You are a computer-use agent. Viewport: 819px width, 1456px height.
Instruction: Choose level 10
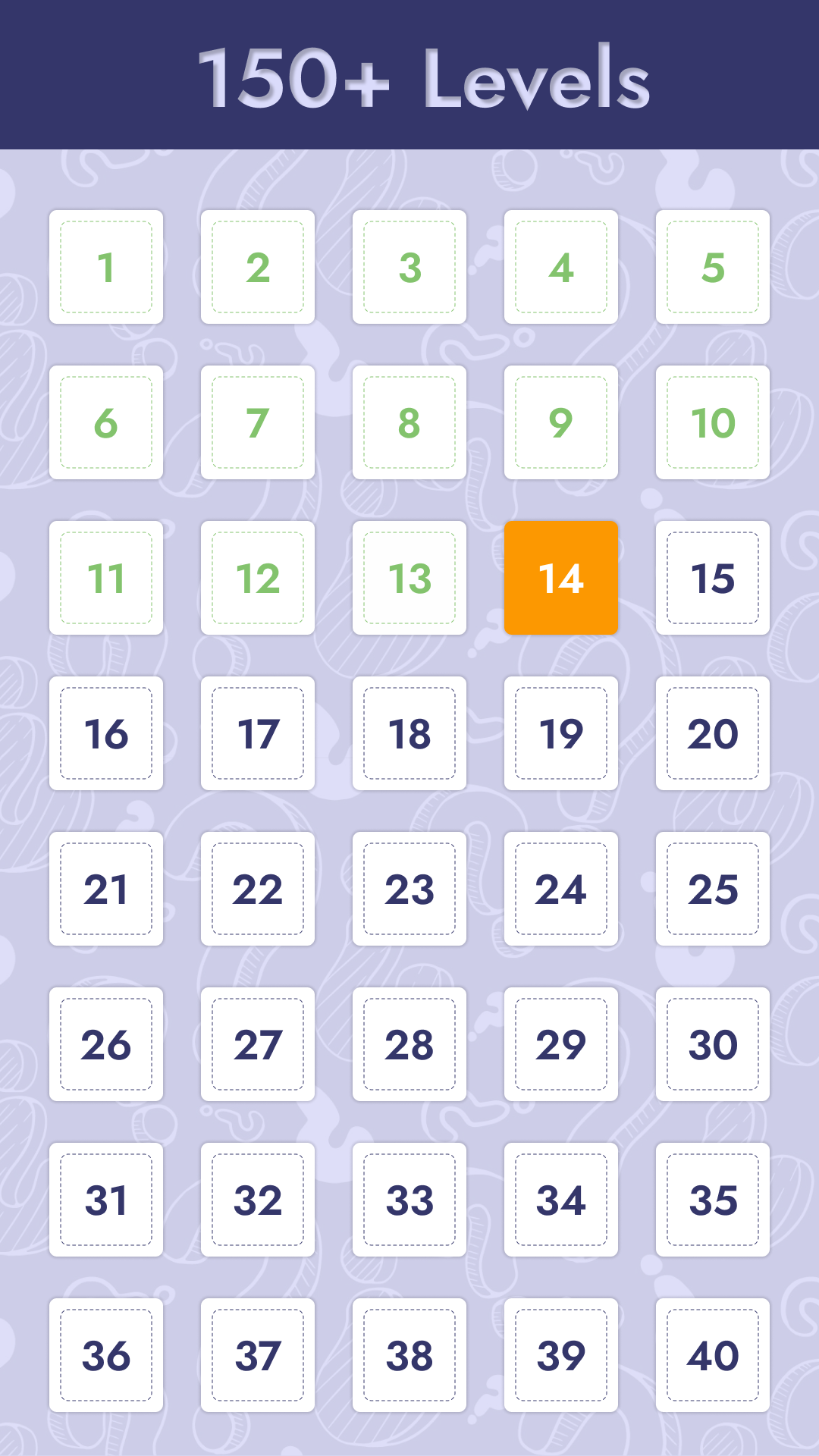click(x=713, y=422)
